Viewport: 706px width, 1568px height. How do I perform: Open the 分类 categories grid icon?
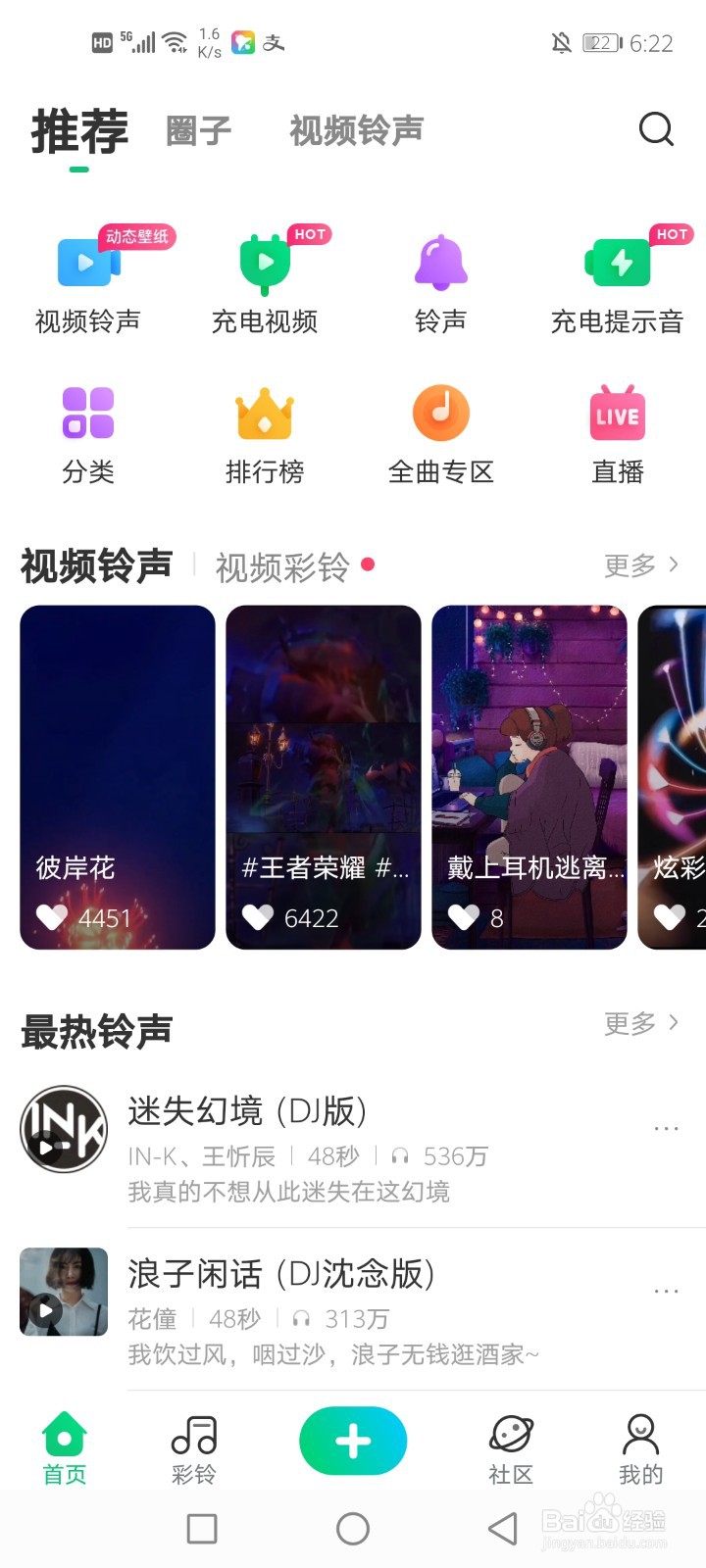[x=88, y=431]
